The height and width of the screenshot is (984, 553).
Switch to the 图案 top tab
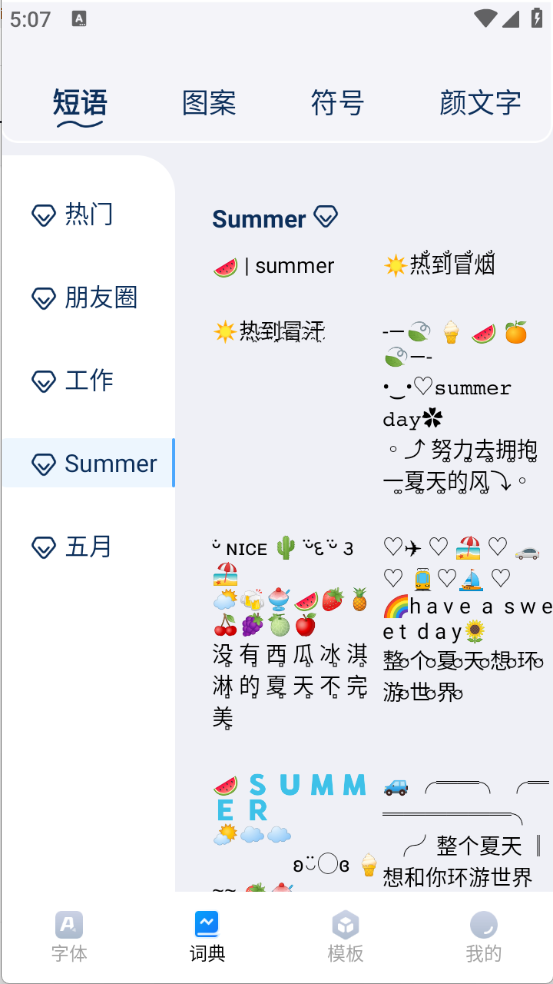click(209, 103)
